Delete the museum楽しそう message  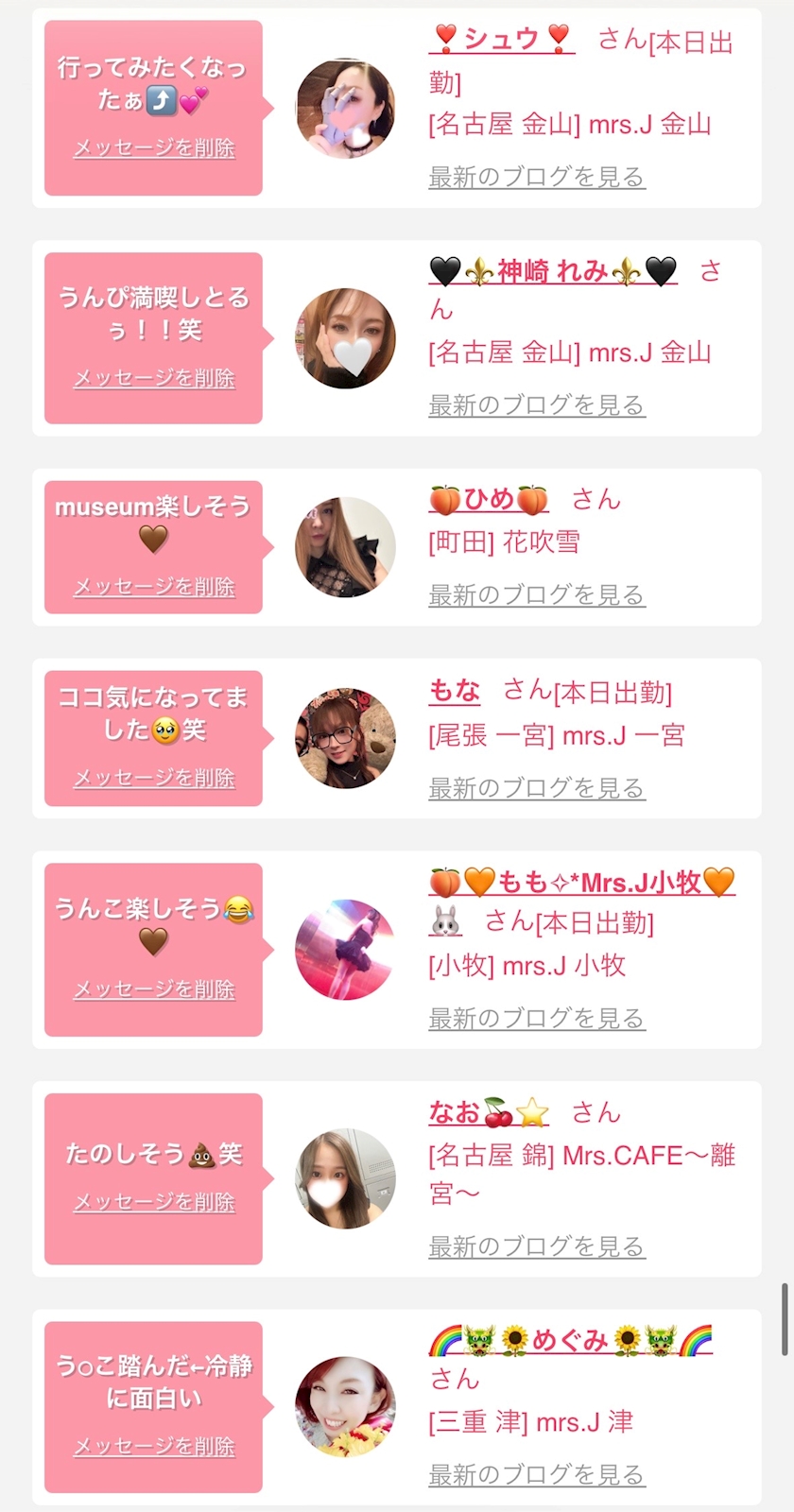[x=154, y=587]
